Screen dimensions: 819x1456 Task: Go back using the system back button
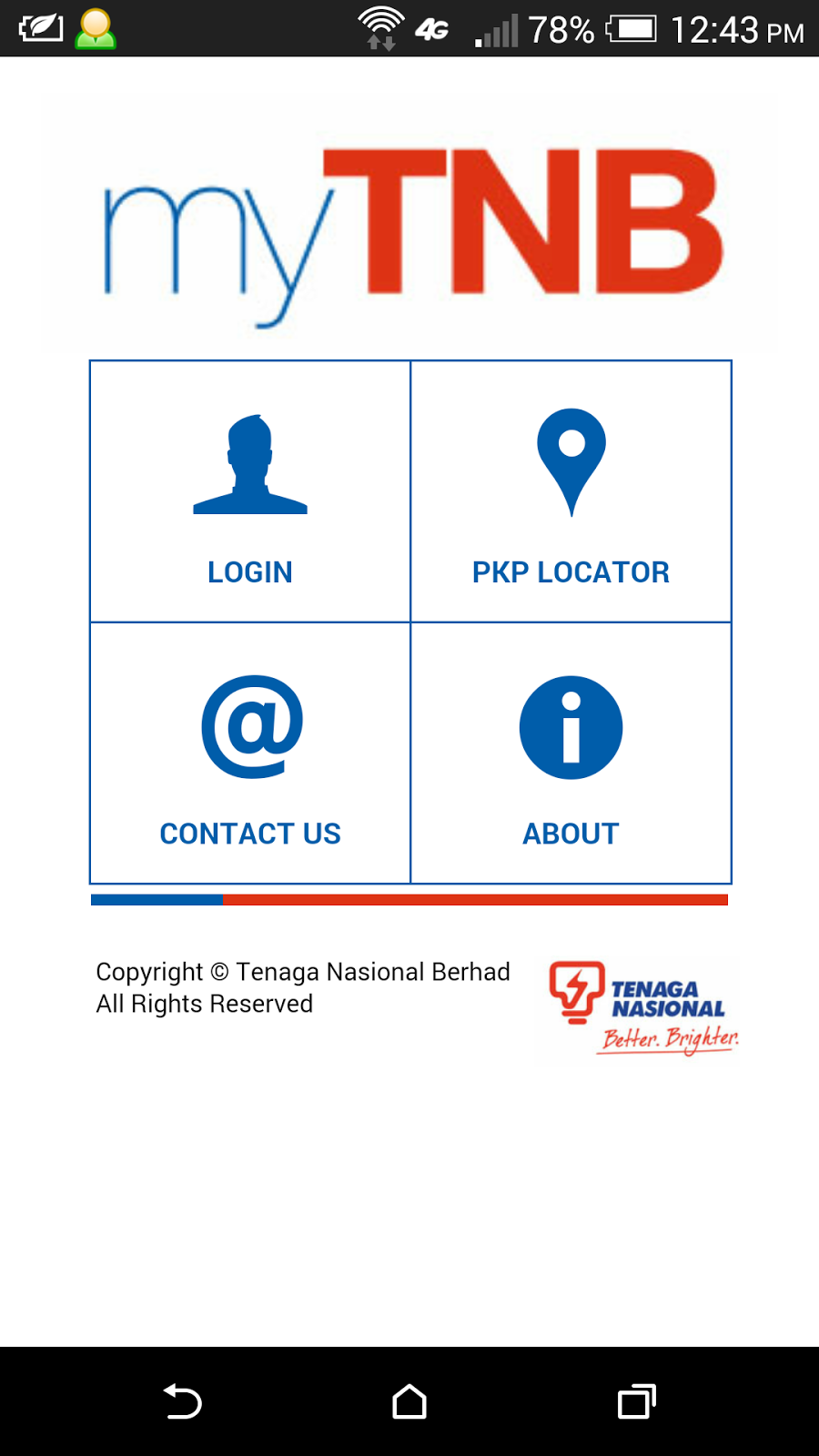[182, 1401]
